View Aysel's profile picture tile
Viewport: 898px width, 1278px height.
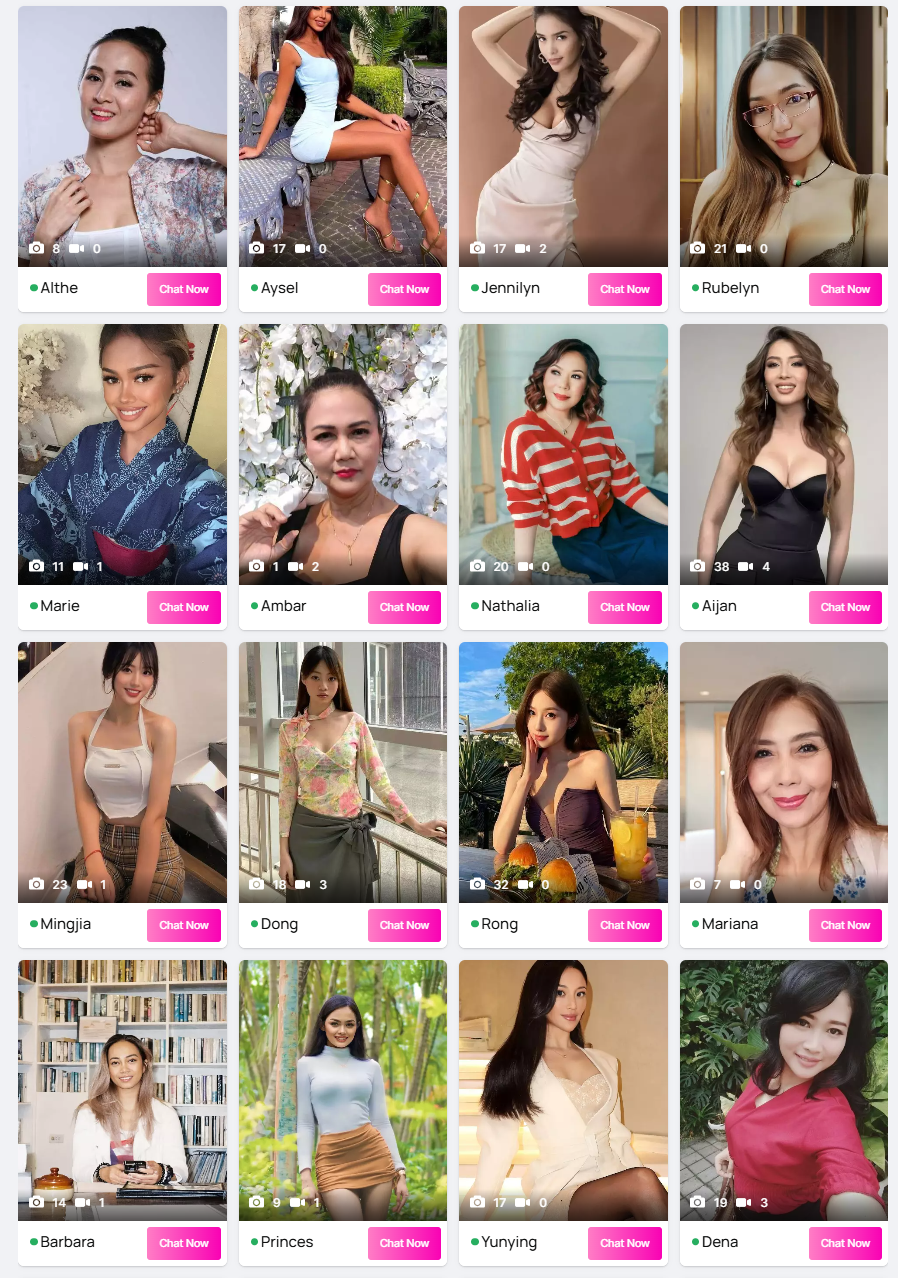pyautogui.click(x=343, y=136)
